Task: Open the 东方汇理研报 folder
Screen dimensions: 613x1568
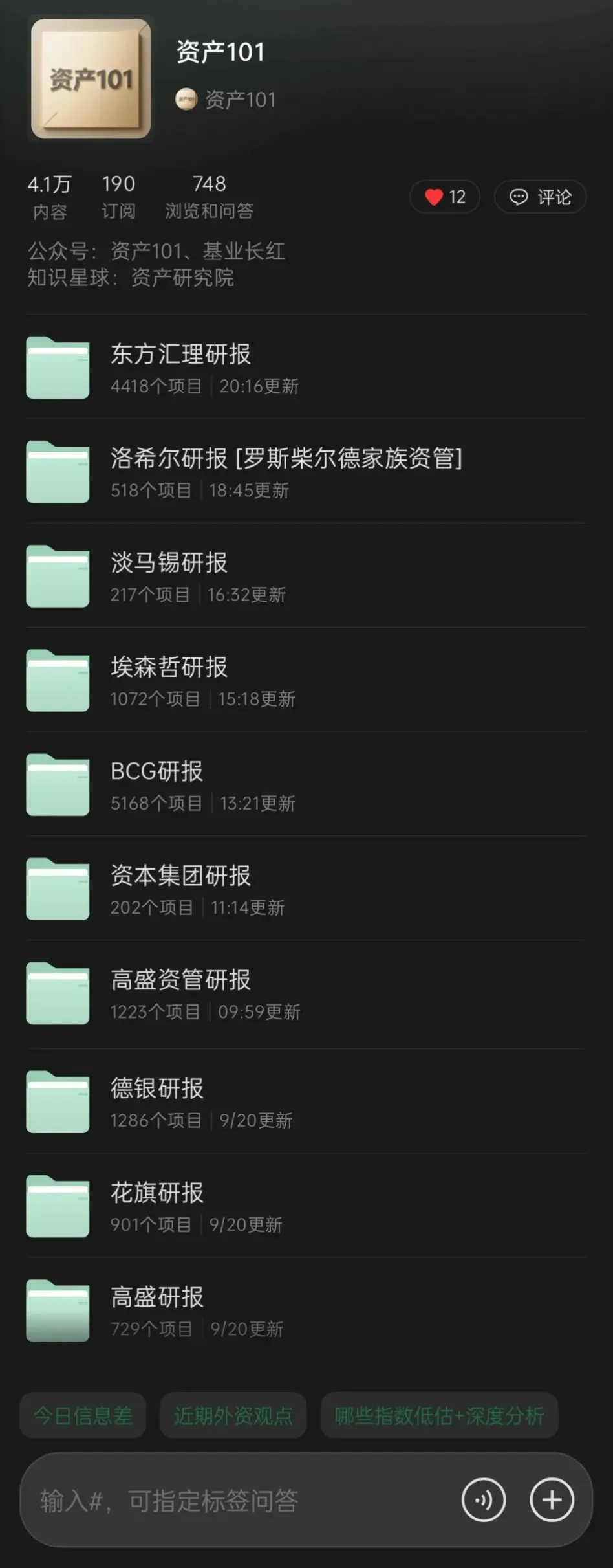Action: pyautogui.click(x=306, y=367)
